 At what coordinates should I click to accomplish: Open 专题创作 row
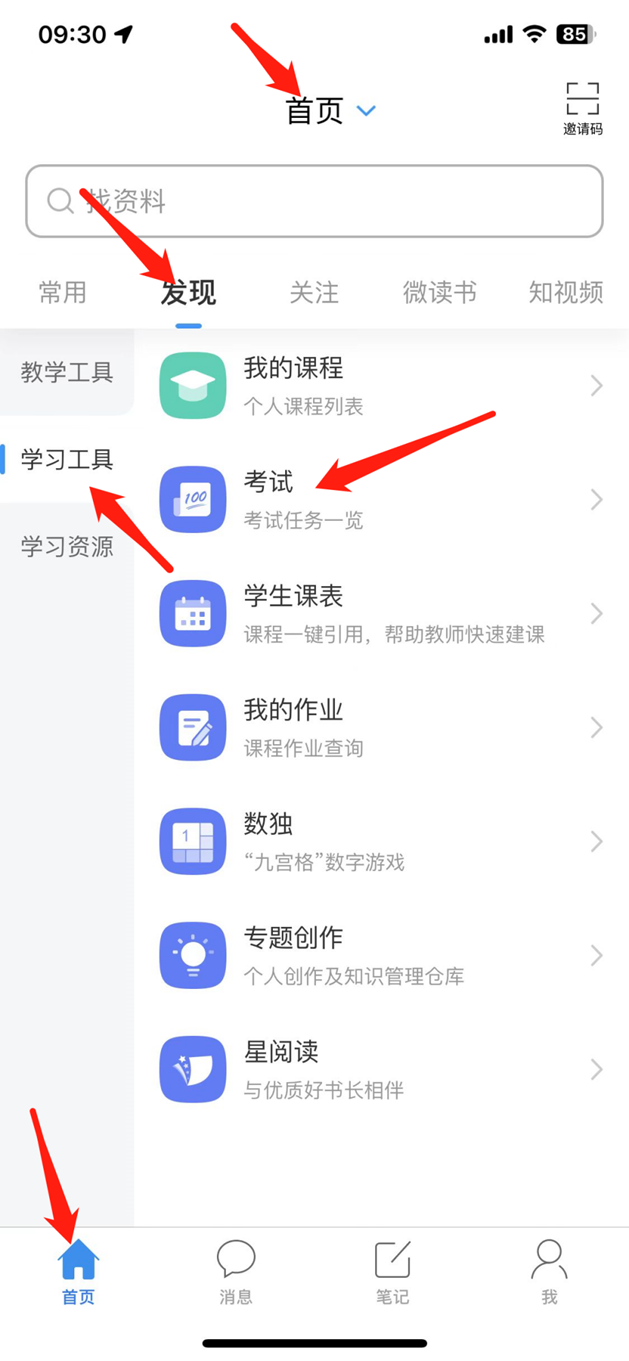pyautogui.click(x=380, y=955)
